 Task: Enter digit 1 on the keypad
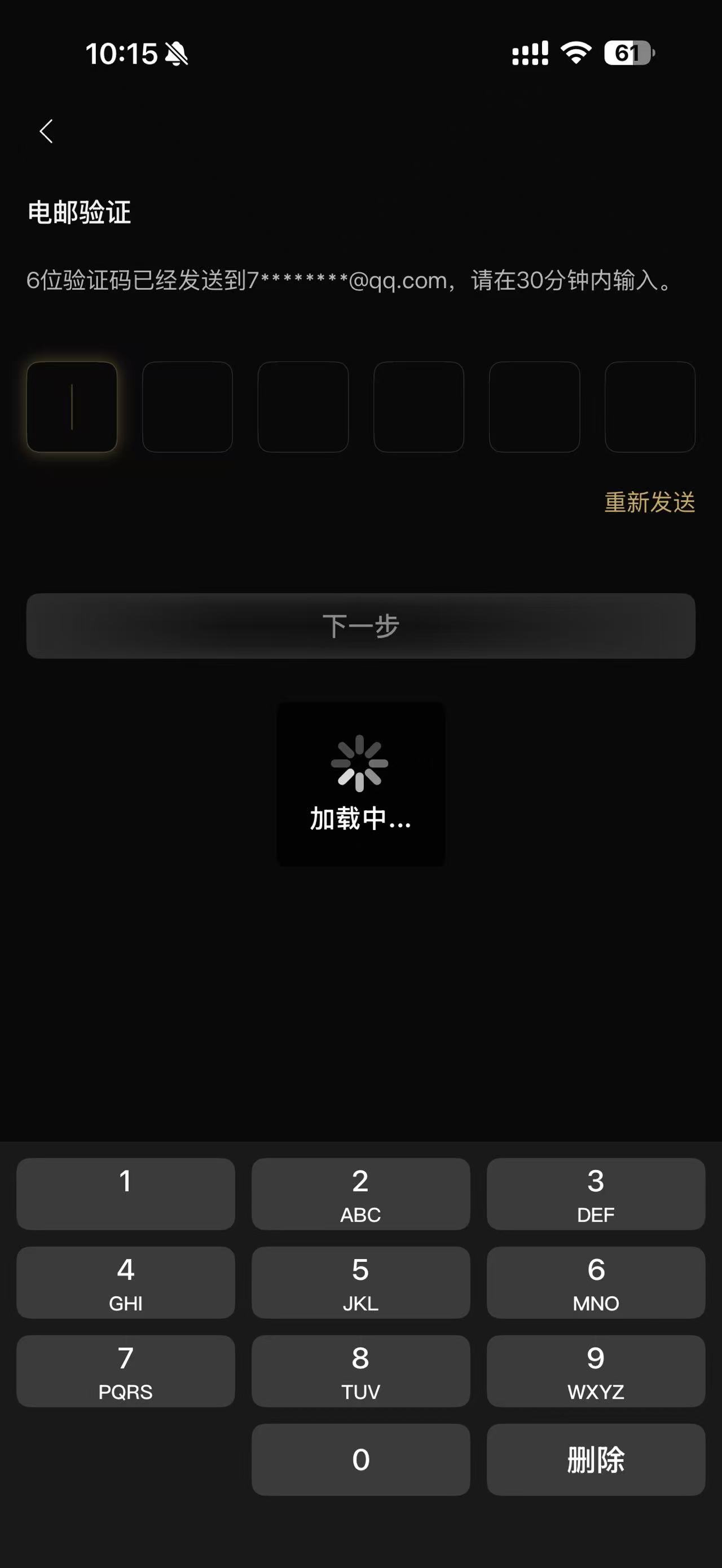[125, 1194]
